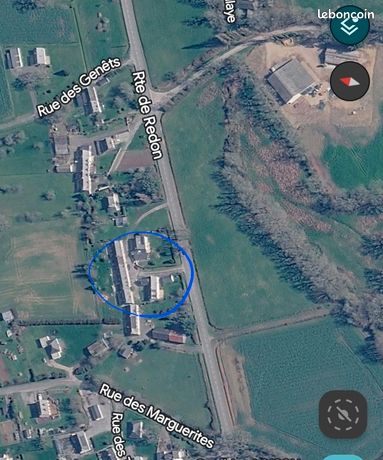Center map on my location
Image resolution: width=383 pixels, height=460 pixels.
click(x=343, y=414)
